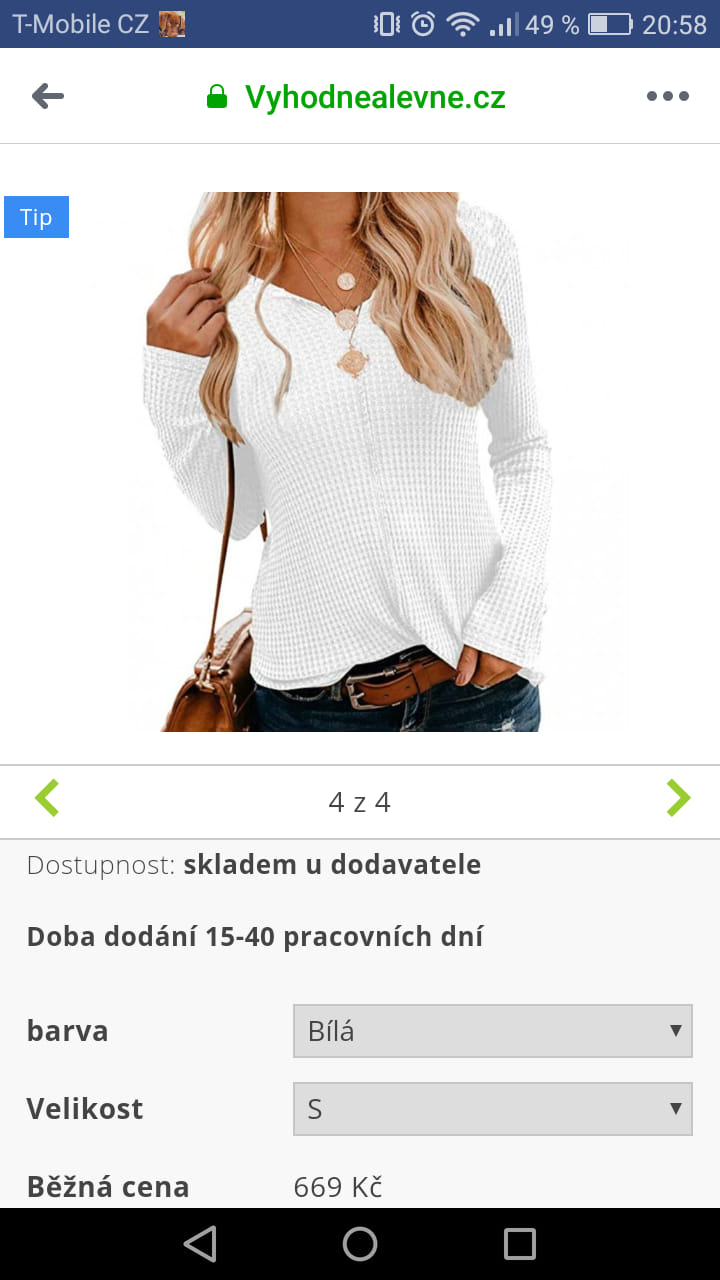
Task: Open recent apps from the navigation bar
Action: point(520,1244)
